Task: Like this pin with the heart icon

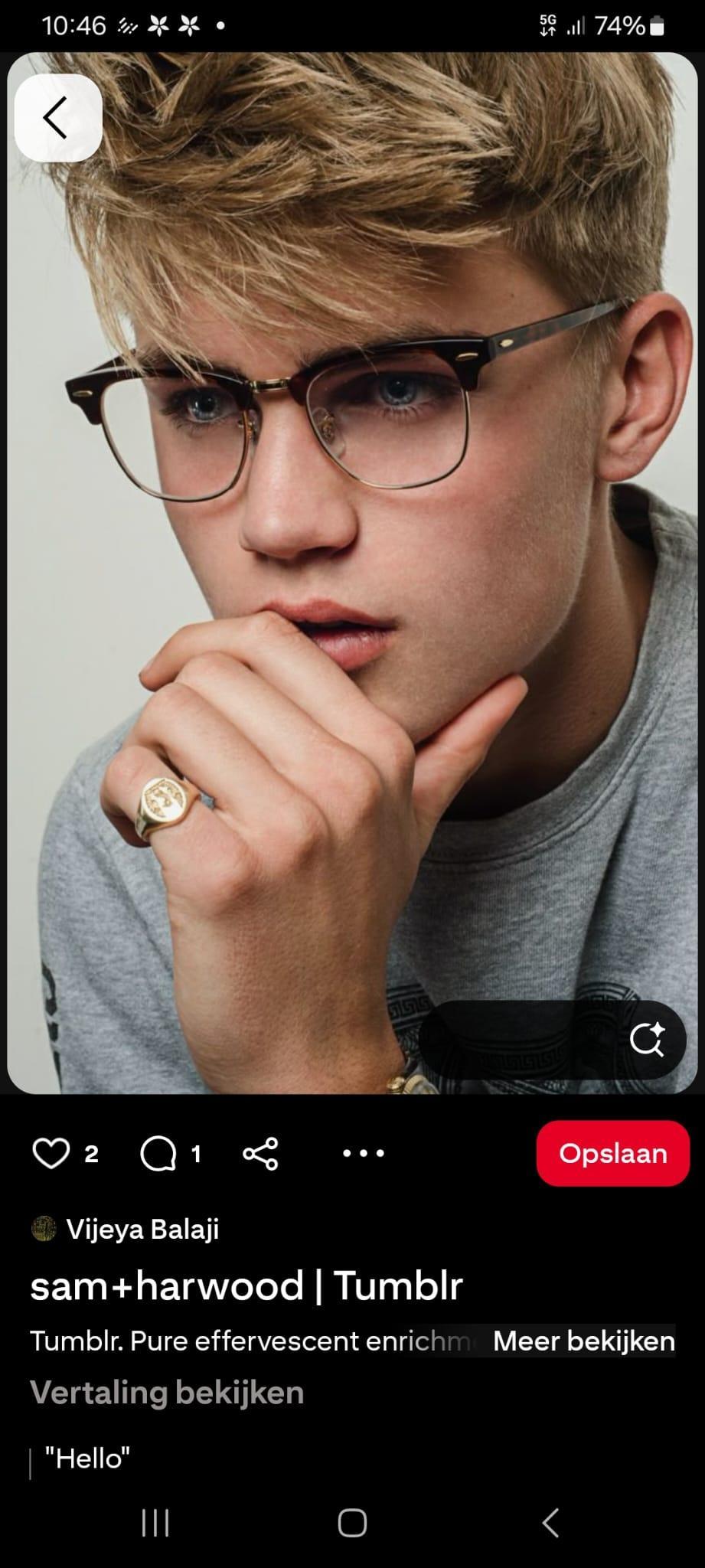Action: (51, 1153)
